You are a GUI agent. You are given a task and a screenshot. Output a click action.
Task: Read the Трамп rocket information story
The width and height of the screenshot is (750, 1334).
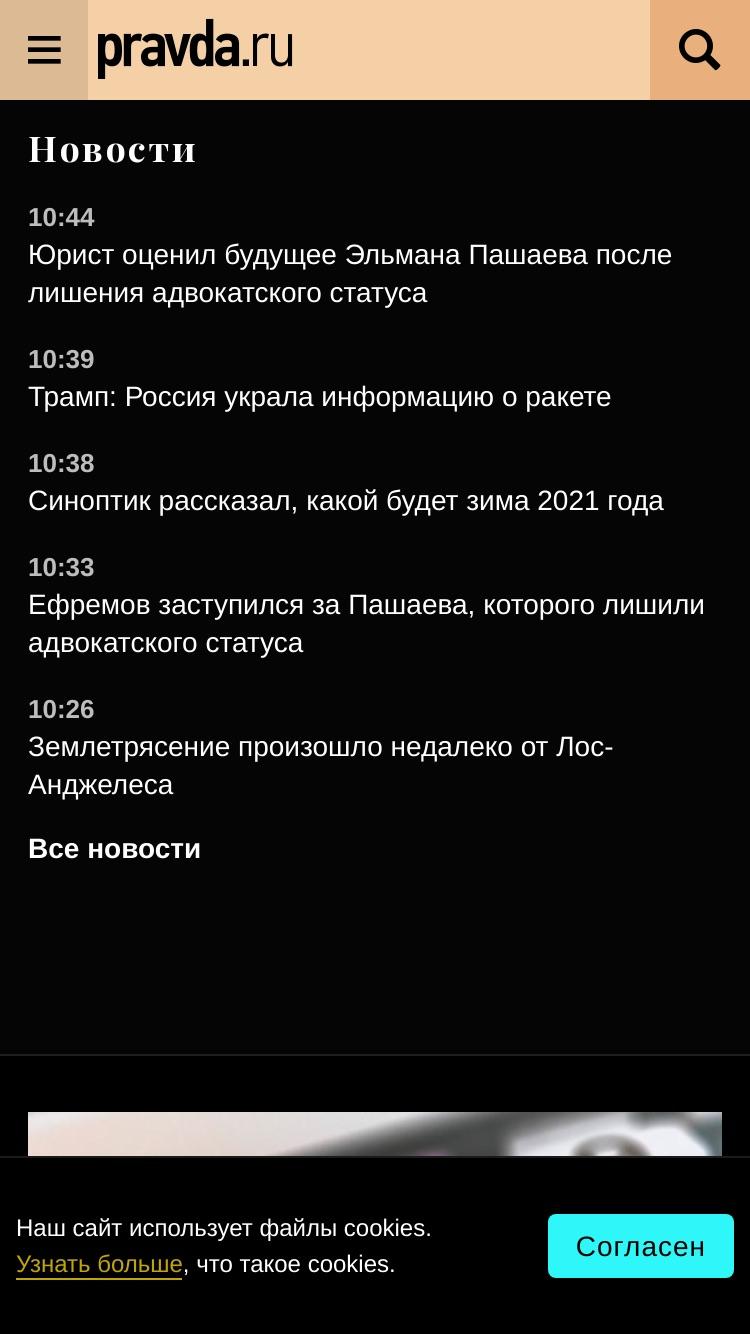[x=319, y=397]
